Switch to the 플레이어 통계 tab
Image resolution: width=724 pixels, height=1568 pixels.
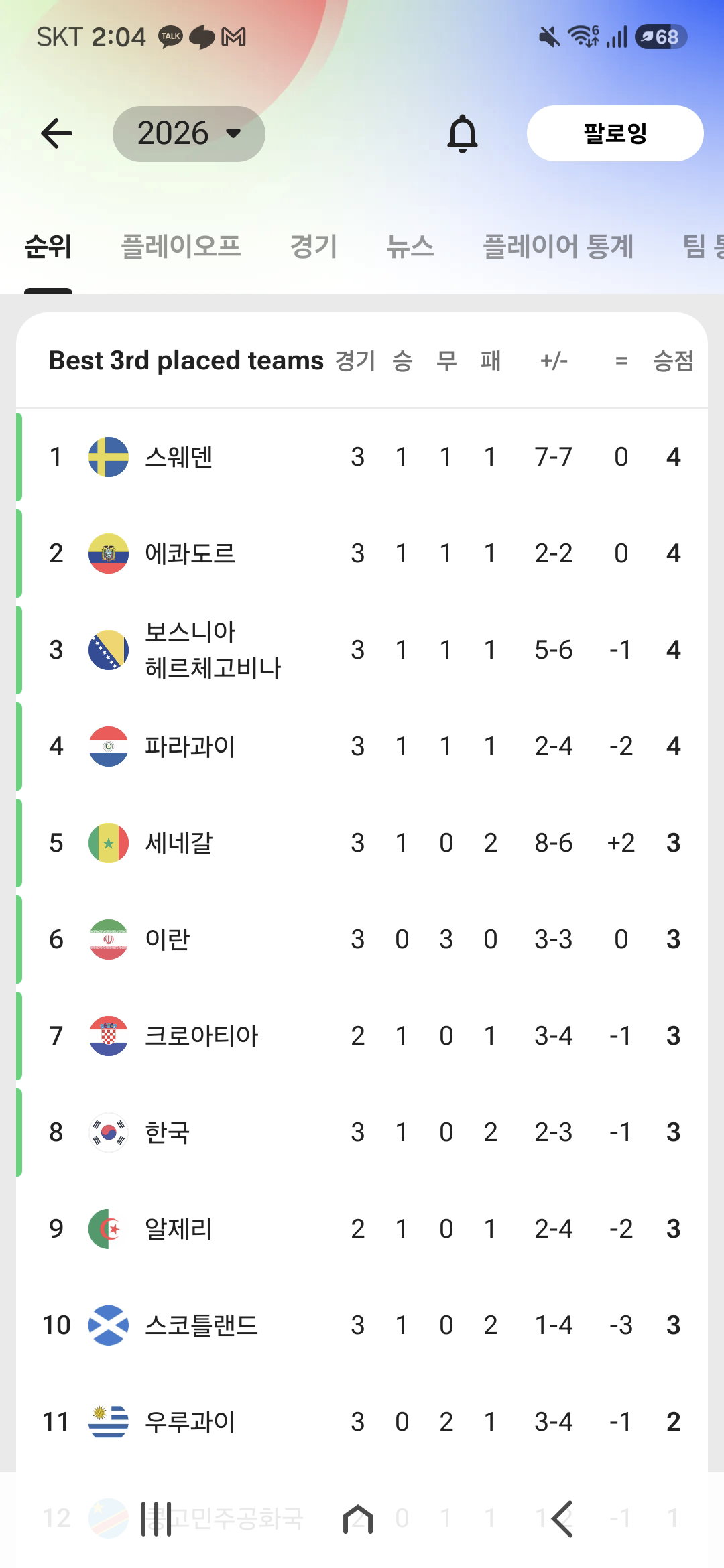tap(558, 246)
